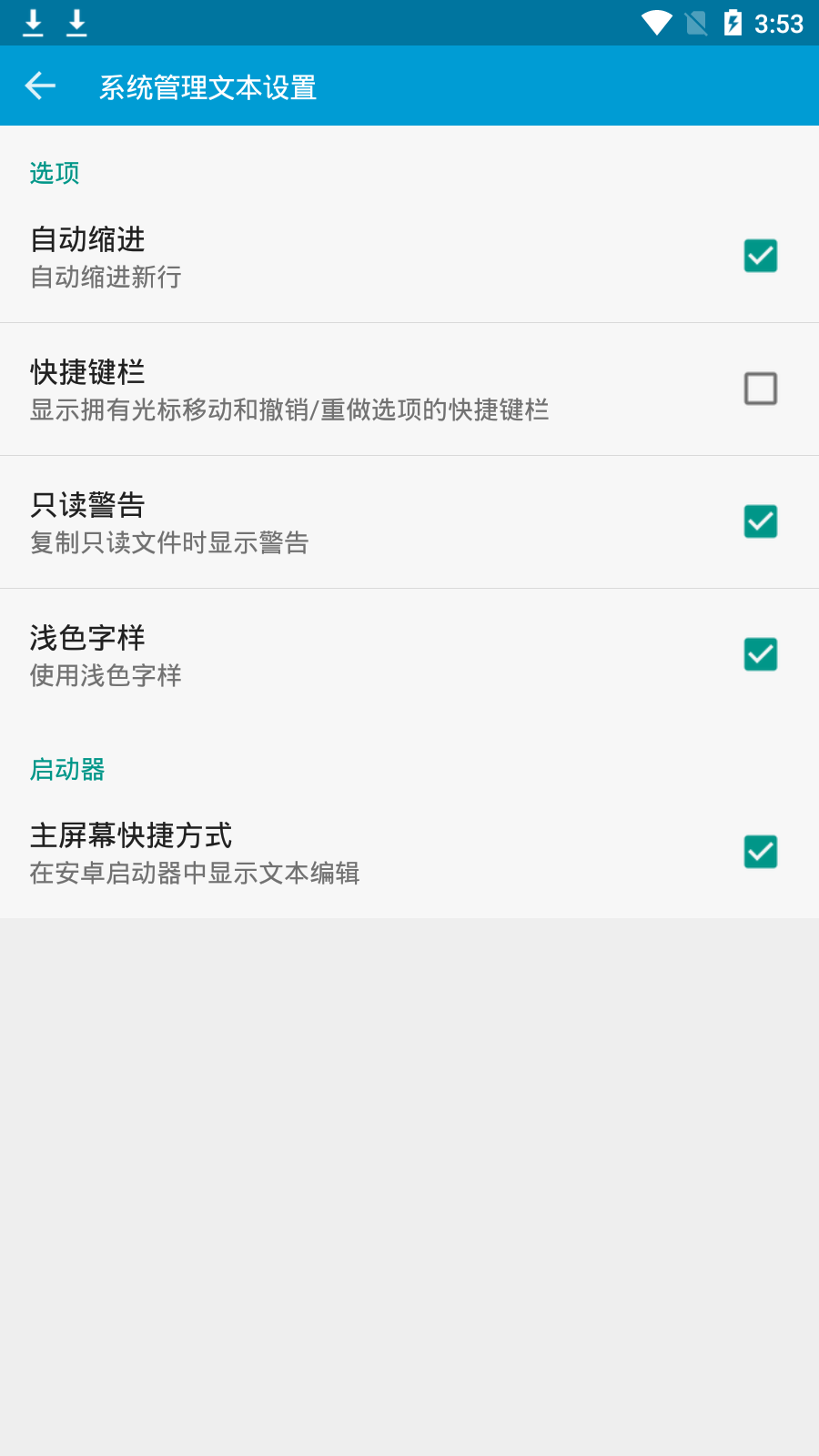Enable the 快捷键栏 checkbox

[761, 389]
